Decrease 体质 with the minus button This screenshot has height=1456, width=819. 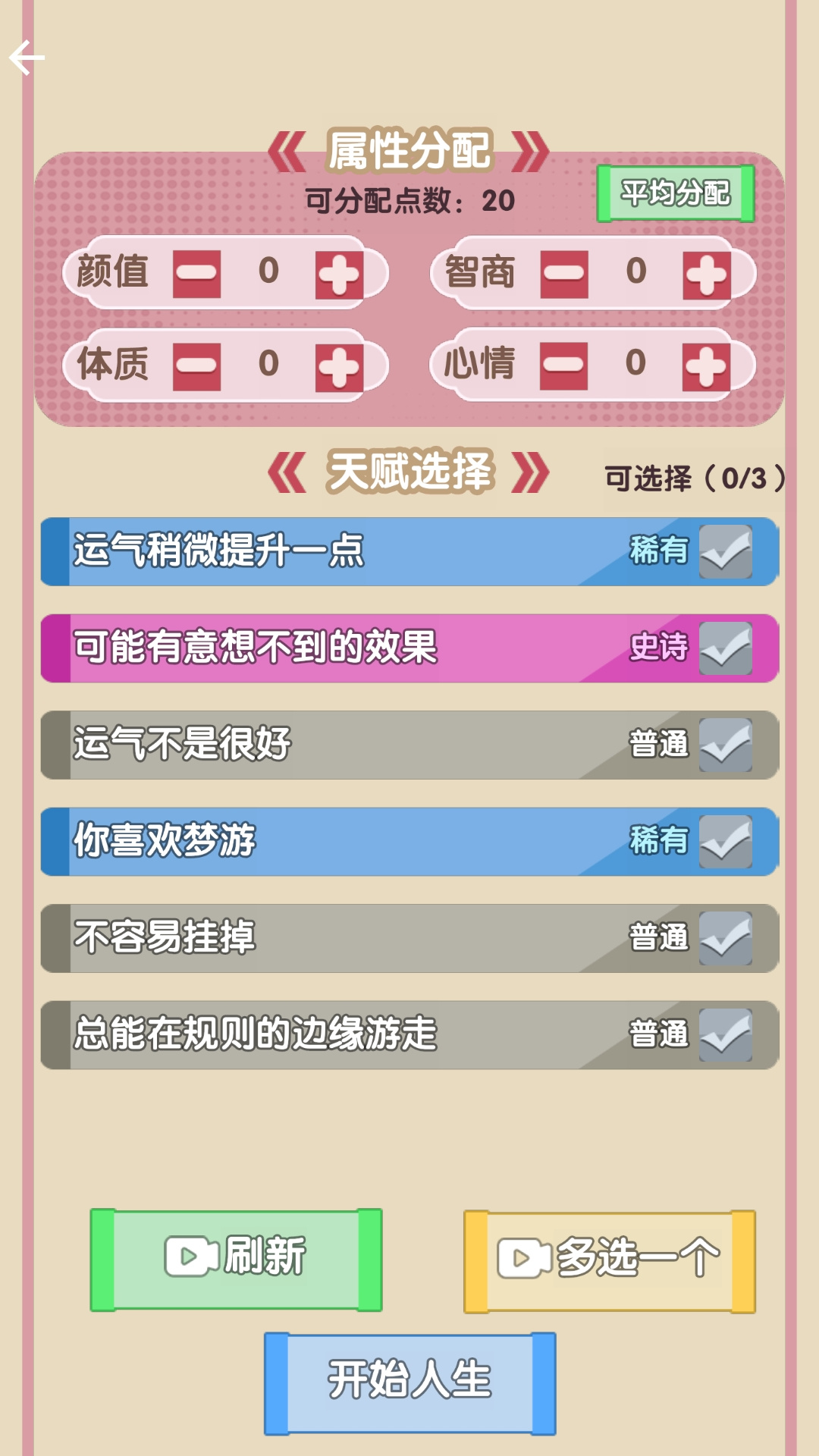(197, 367)
